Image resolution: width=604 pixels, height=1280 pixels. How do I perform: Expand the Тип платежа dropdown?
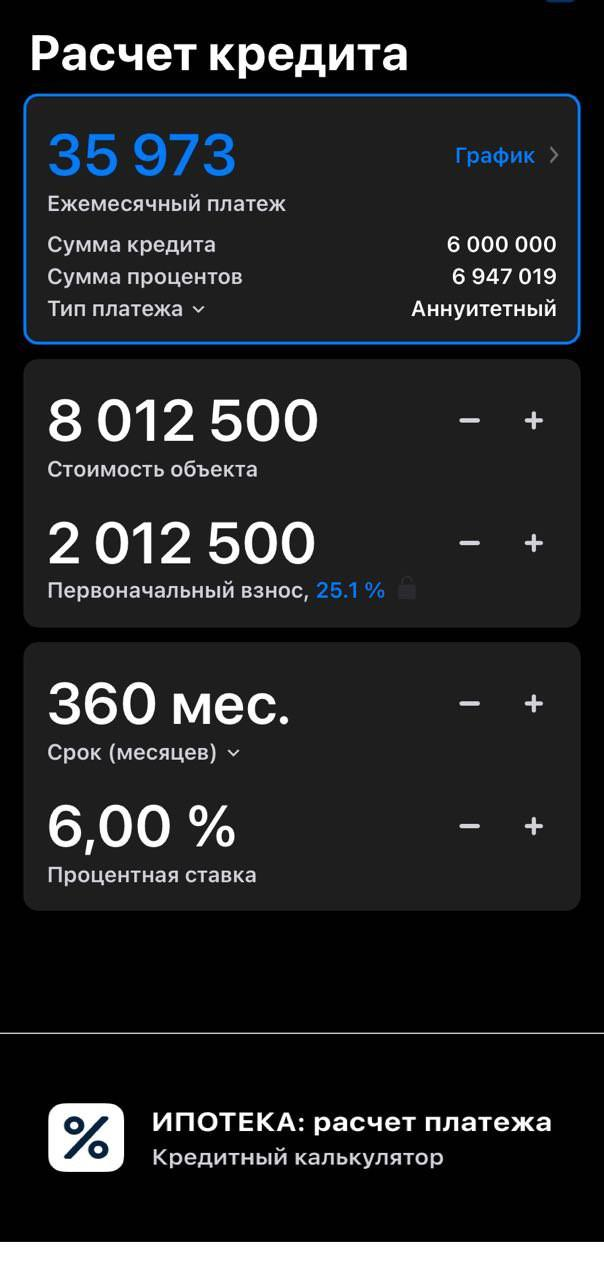coord(126,309)
